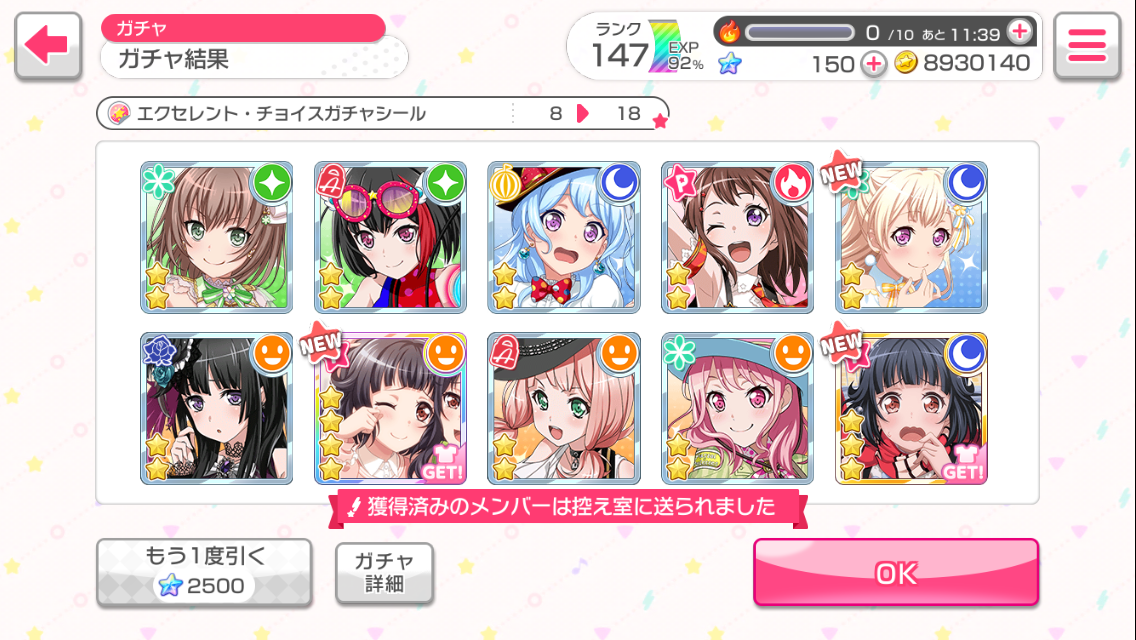View the NEW blonde girl card

pyautogui.click(x=911, y=237)
